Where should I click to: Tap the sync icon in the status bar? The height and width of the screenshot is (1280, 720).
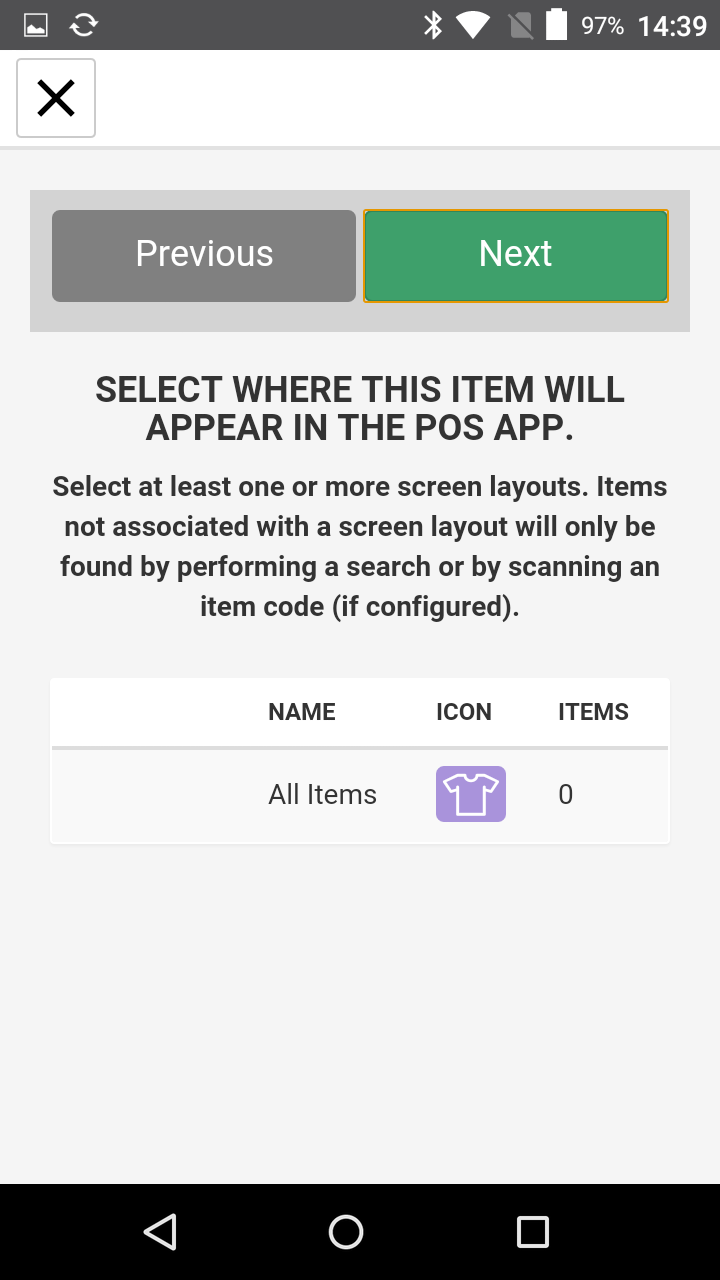tap(83, 25)
